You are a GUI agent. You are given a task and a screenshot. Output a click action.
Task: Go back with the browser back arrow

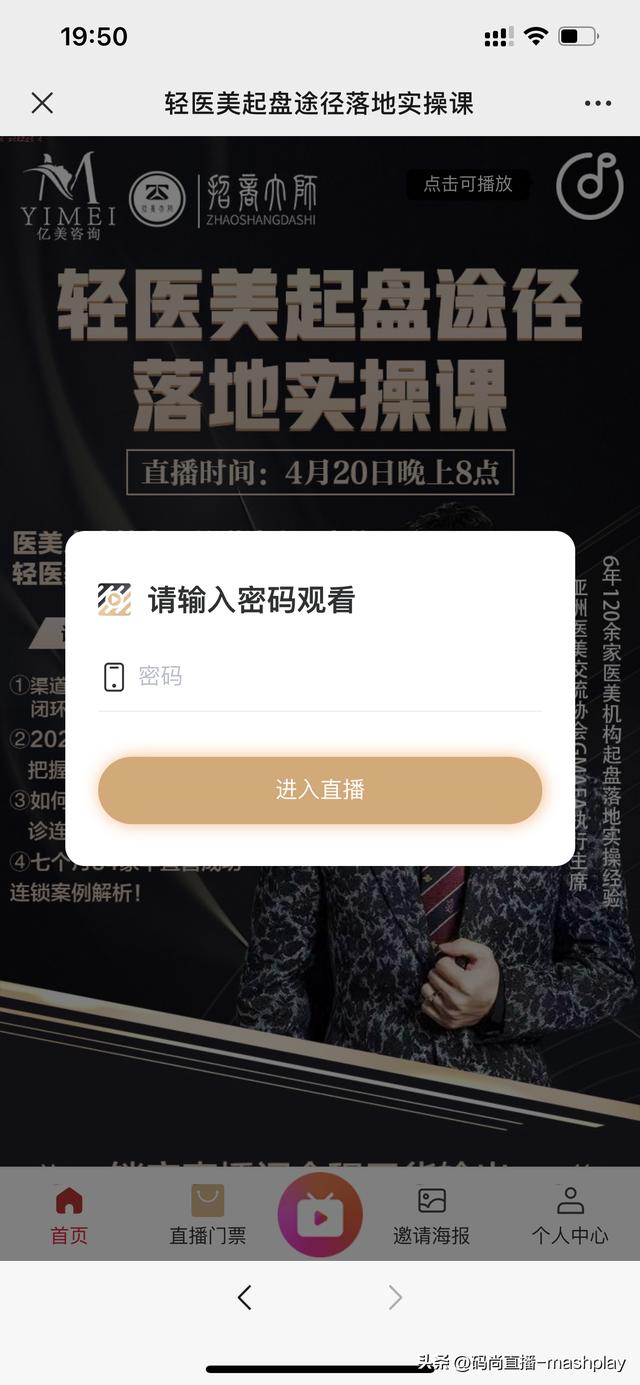tap(245, 1297)
